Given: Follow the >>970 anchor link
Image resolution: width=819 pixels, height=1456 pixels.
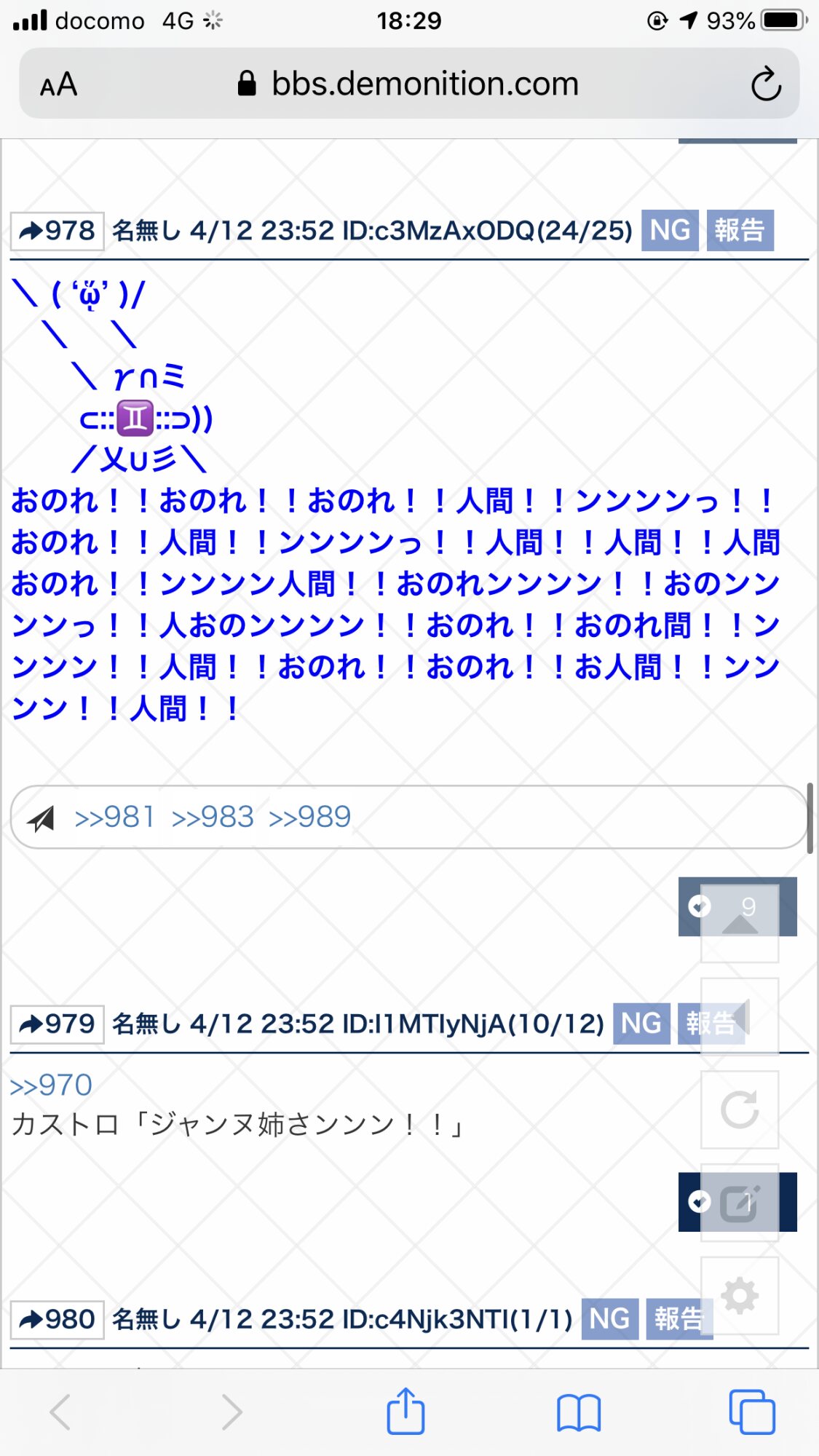Looking at the screenshot, I should 51,1085.
